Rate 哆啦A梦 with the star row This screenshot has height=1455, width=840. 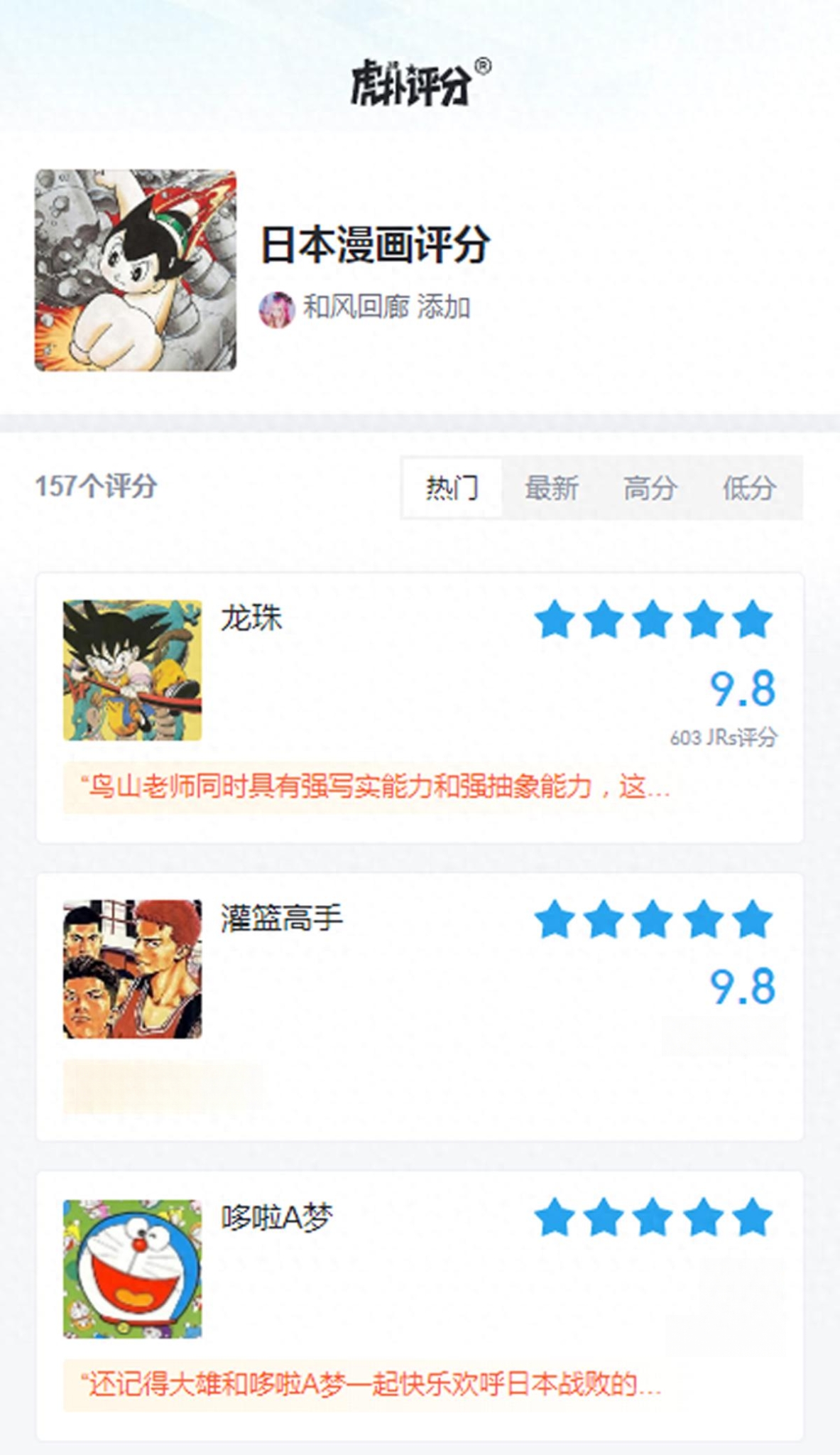653,1218
